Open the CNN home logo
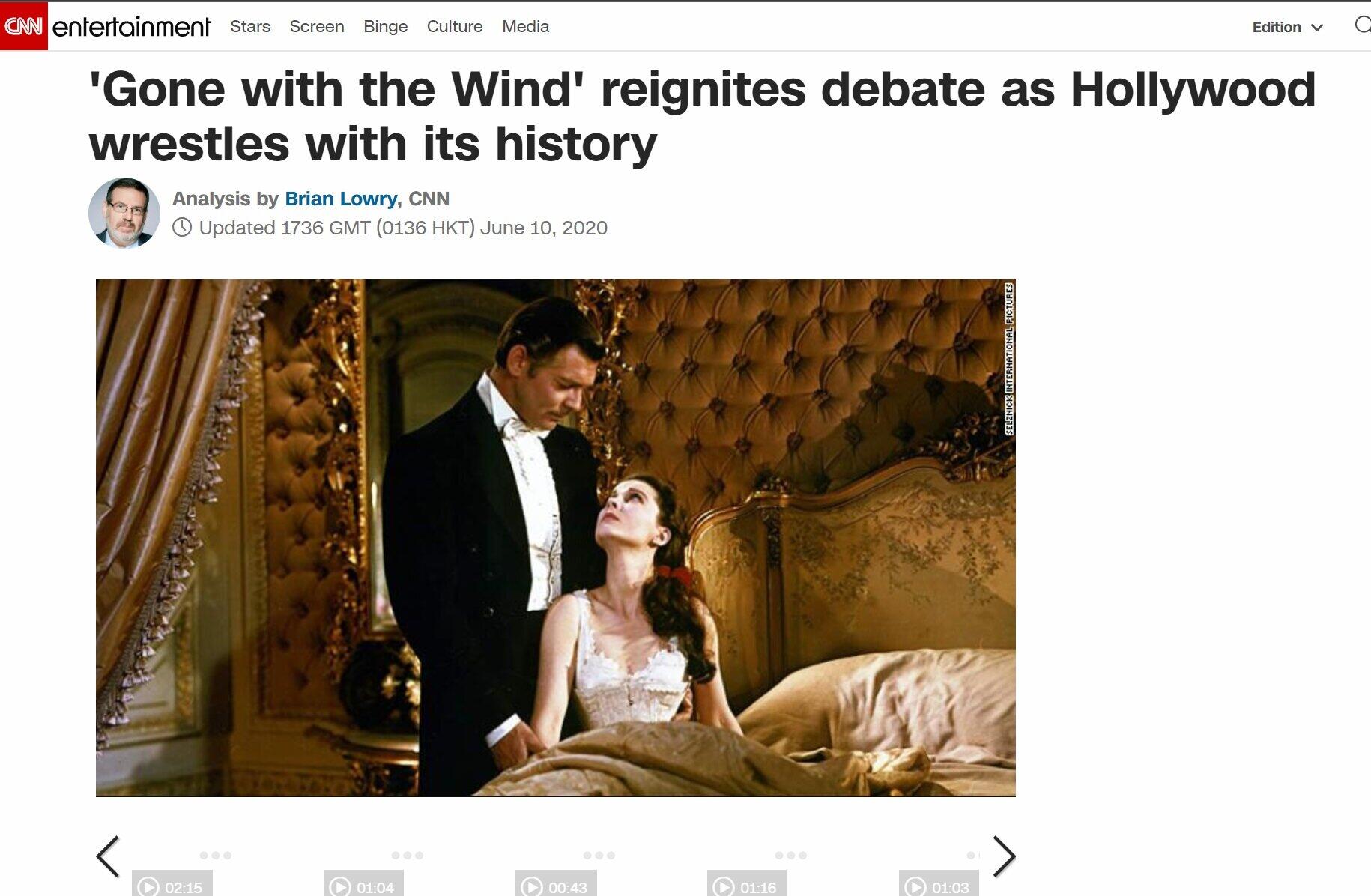The image size is (1371, 896). [23, 26]
